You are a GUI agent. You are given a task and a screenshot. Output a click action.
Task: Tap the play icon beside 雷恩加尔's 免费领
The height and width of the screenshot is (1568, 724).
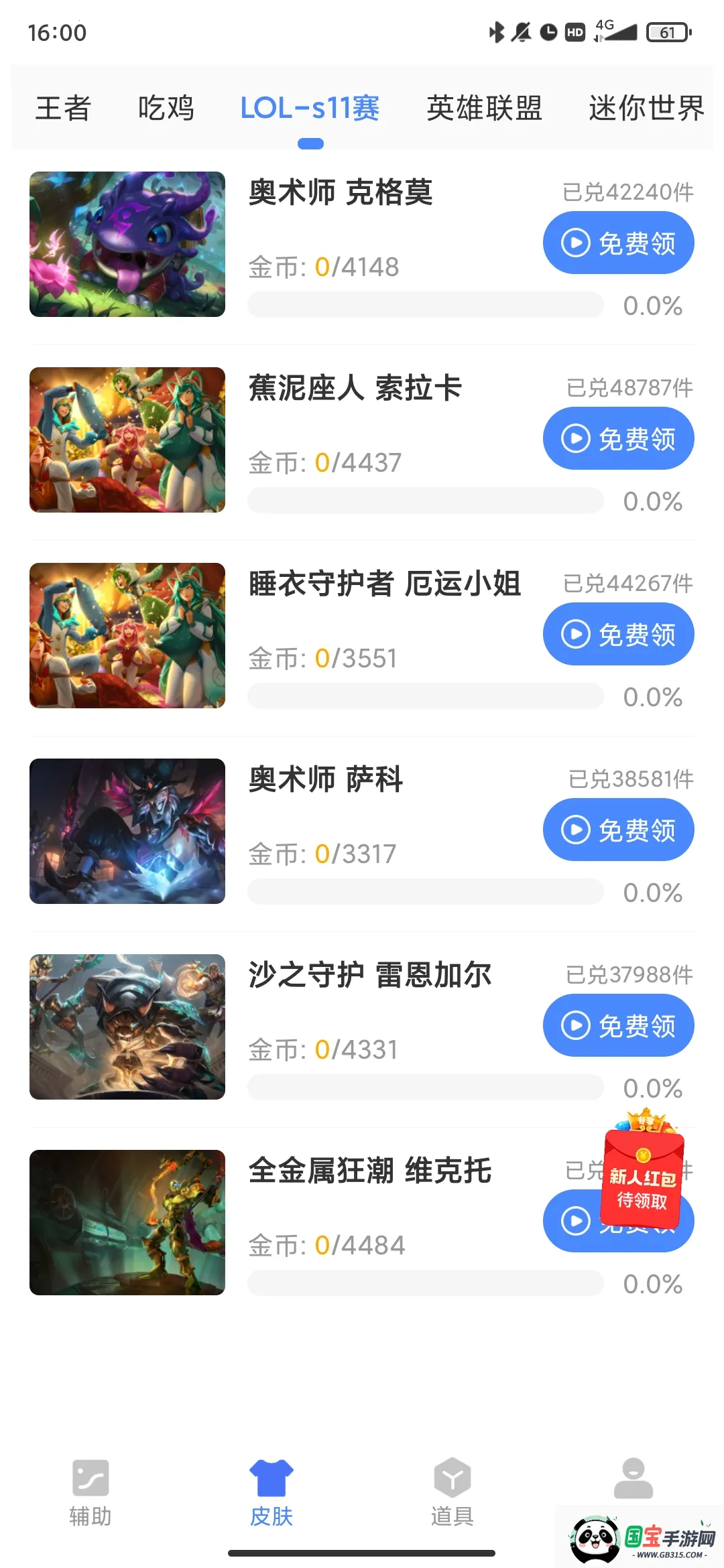click(575, 1025)
